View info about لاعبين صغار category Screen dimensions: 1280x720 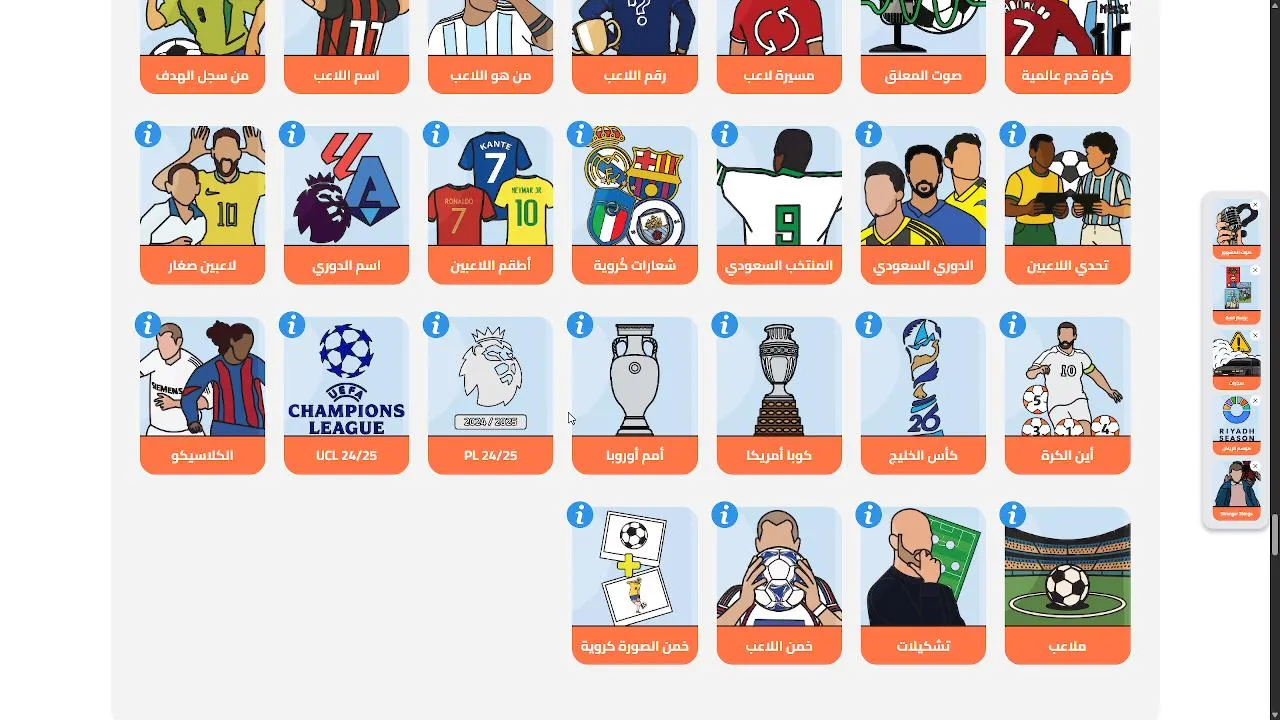tap(148, 134)
